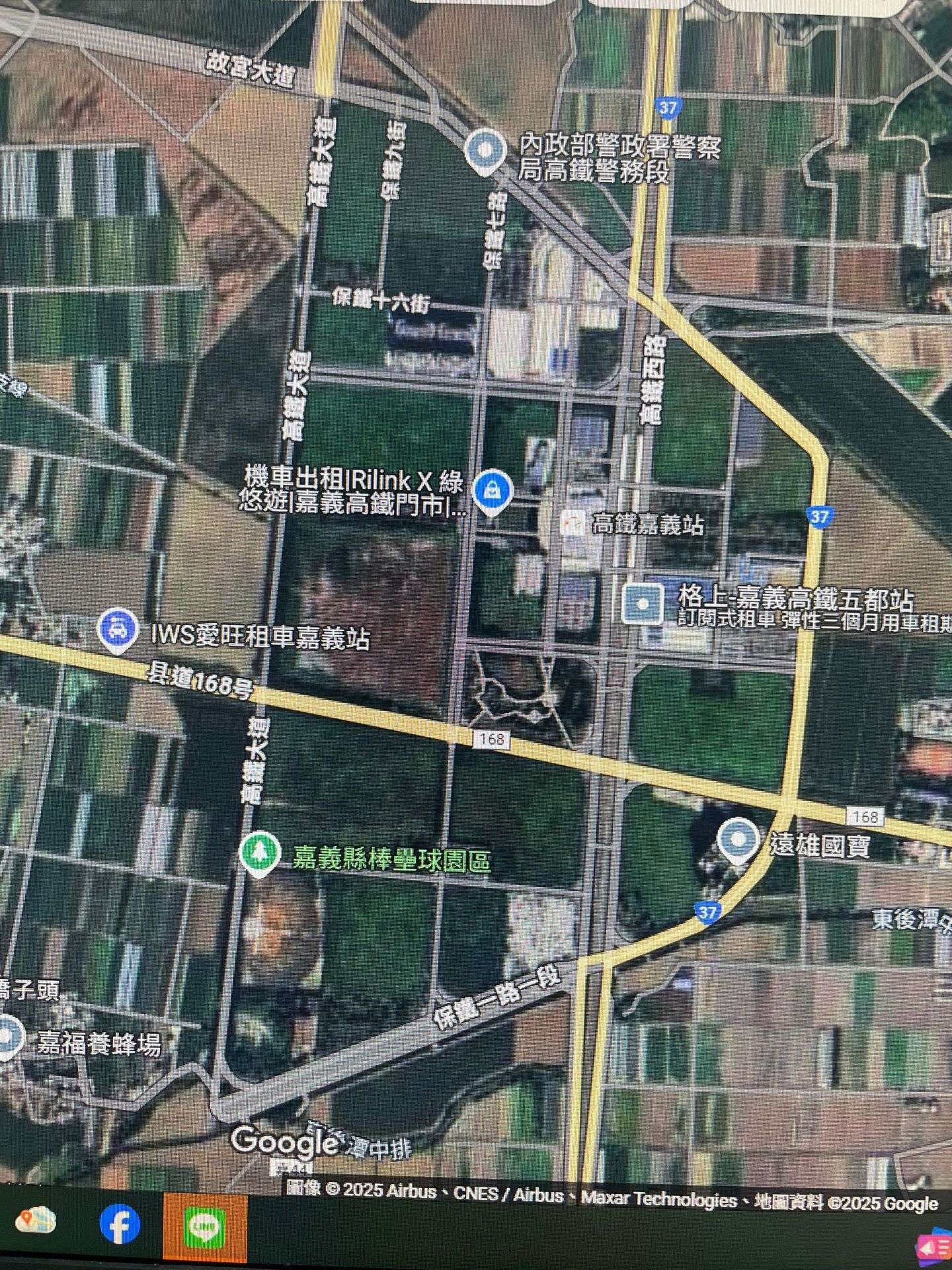Open the 格上-嘉義高鐵五都站 place marker
Image resolution: width=952 pixels, height=1270 pixels.
click(642, 603)
